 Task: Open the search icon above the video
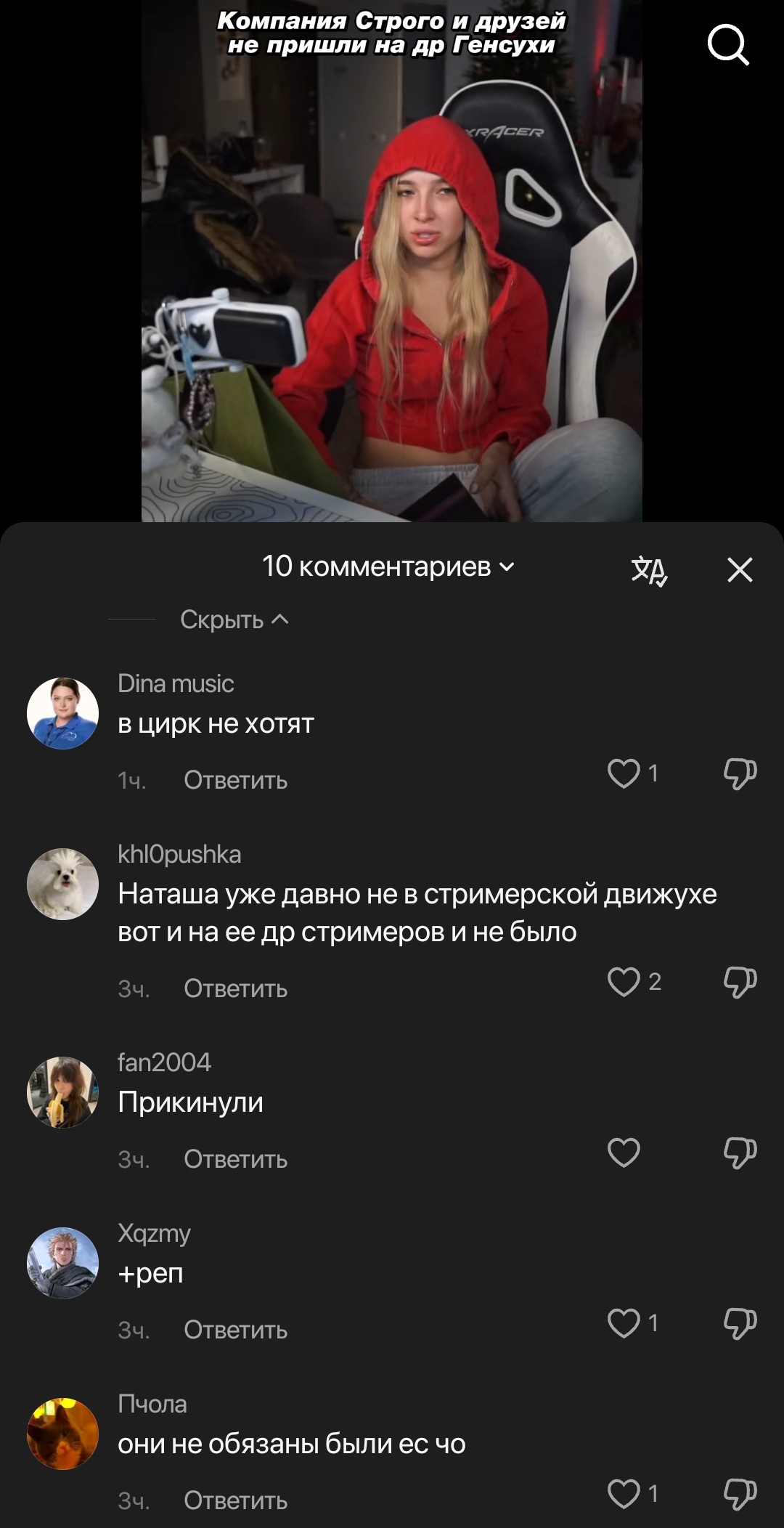pyautogui.click(x=728, y=45)
